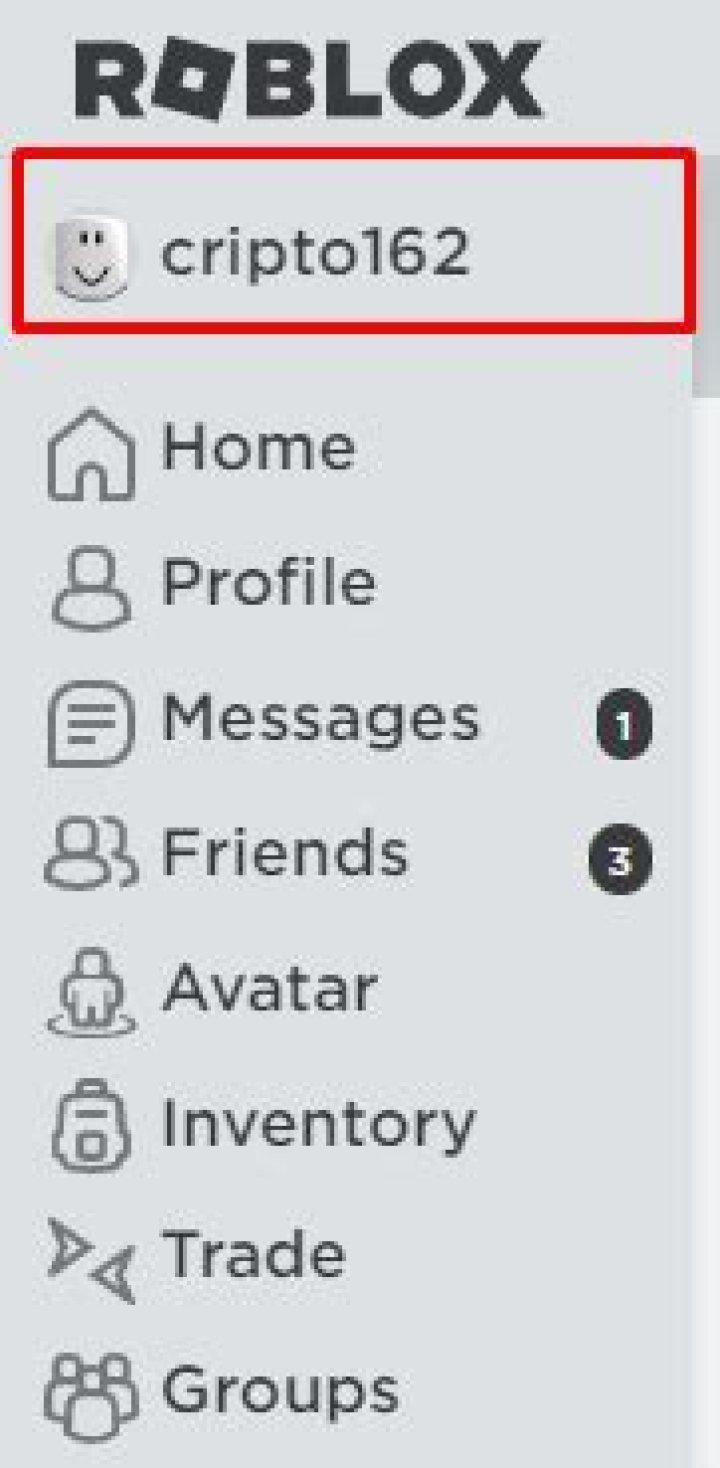Select Inventory from the menu

coord(316,1124)
